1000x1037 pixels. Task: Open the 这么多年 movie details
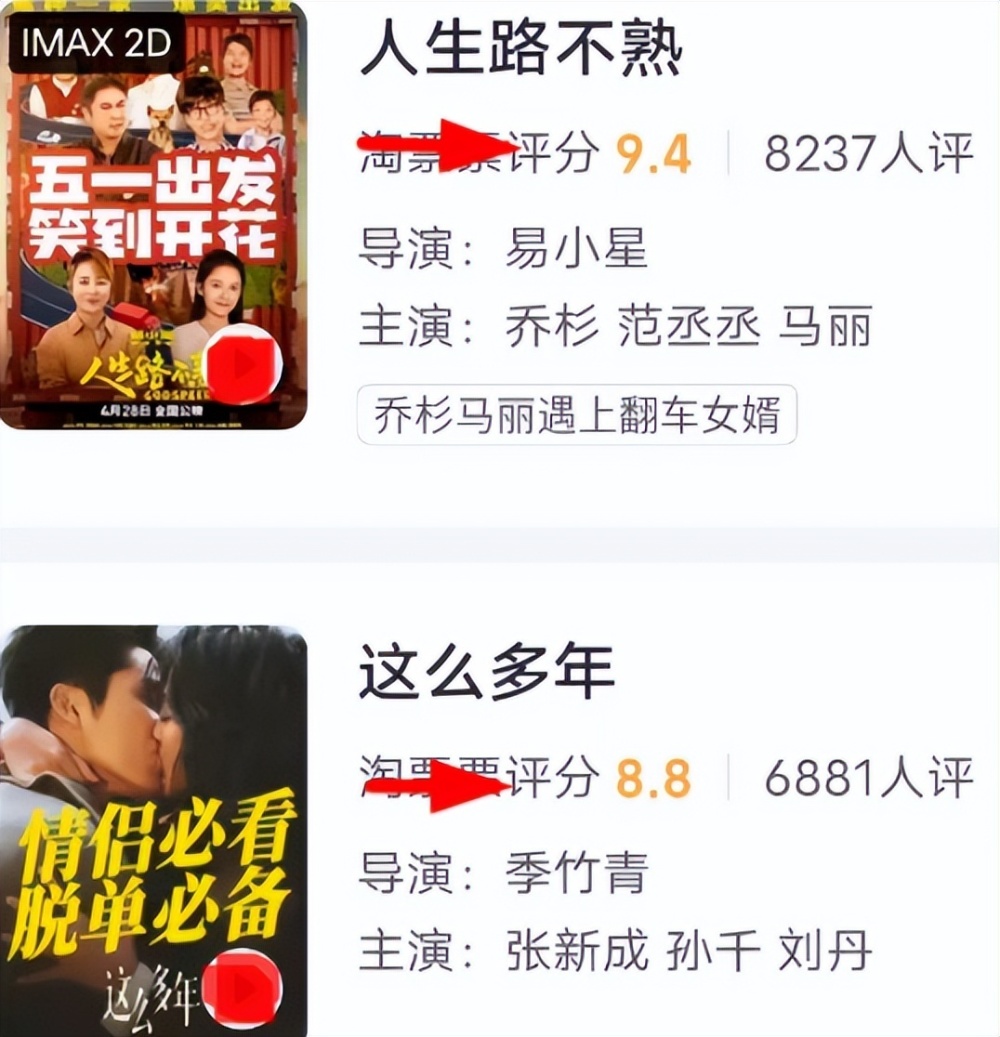point(486,672)
